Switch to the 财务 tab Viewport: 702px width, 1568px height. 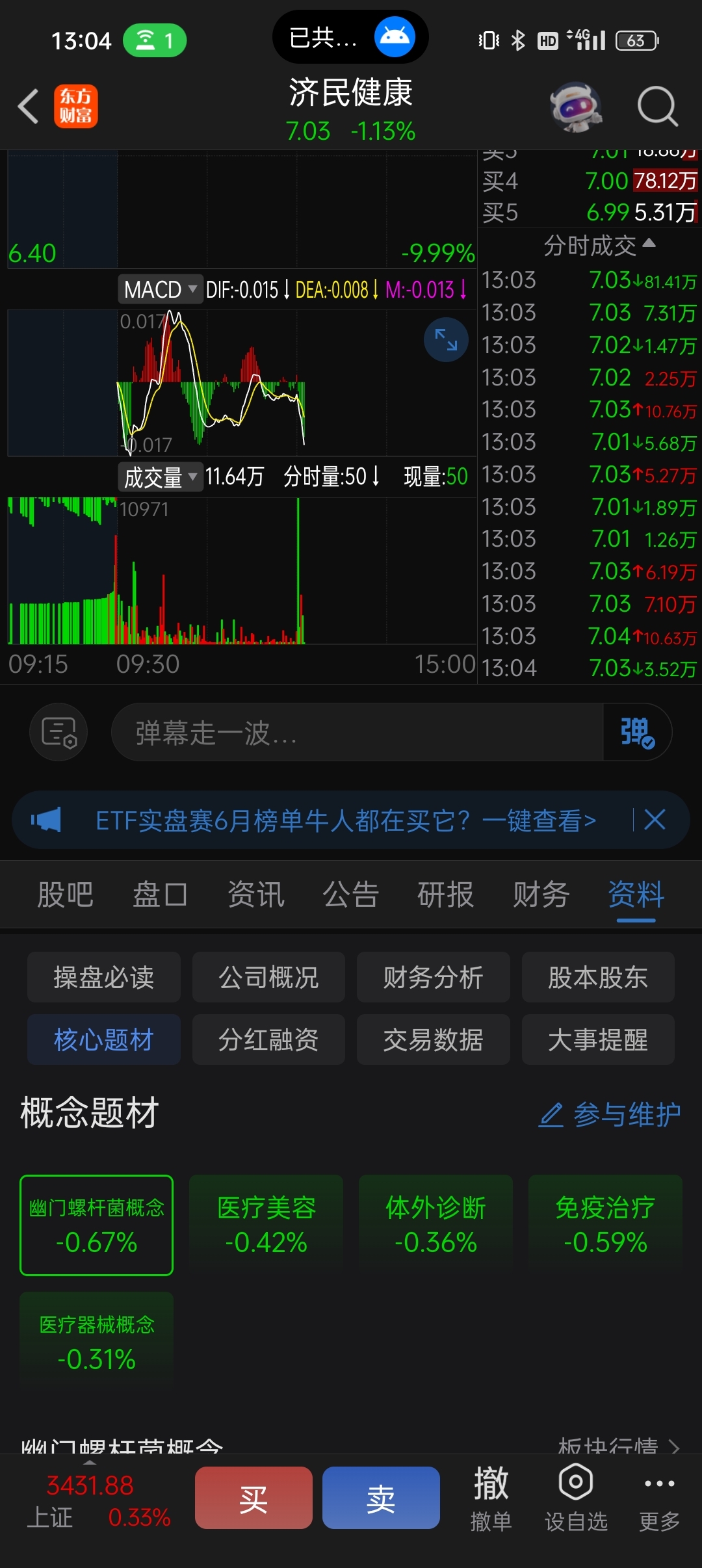tap(541, 895)
